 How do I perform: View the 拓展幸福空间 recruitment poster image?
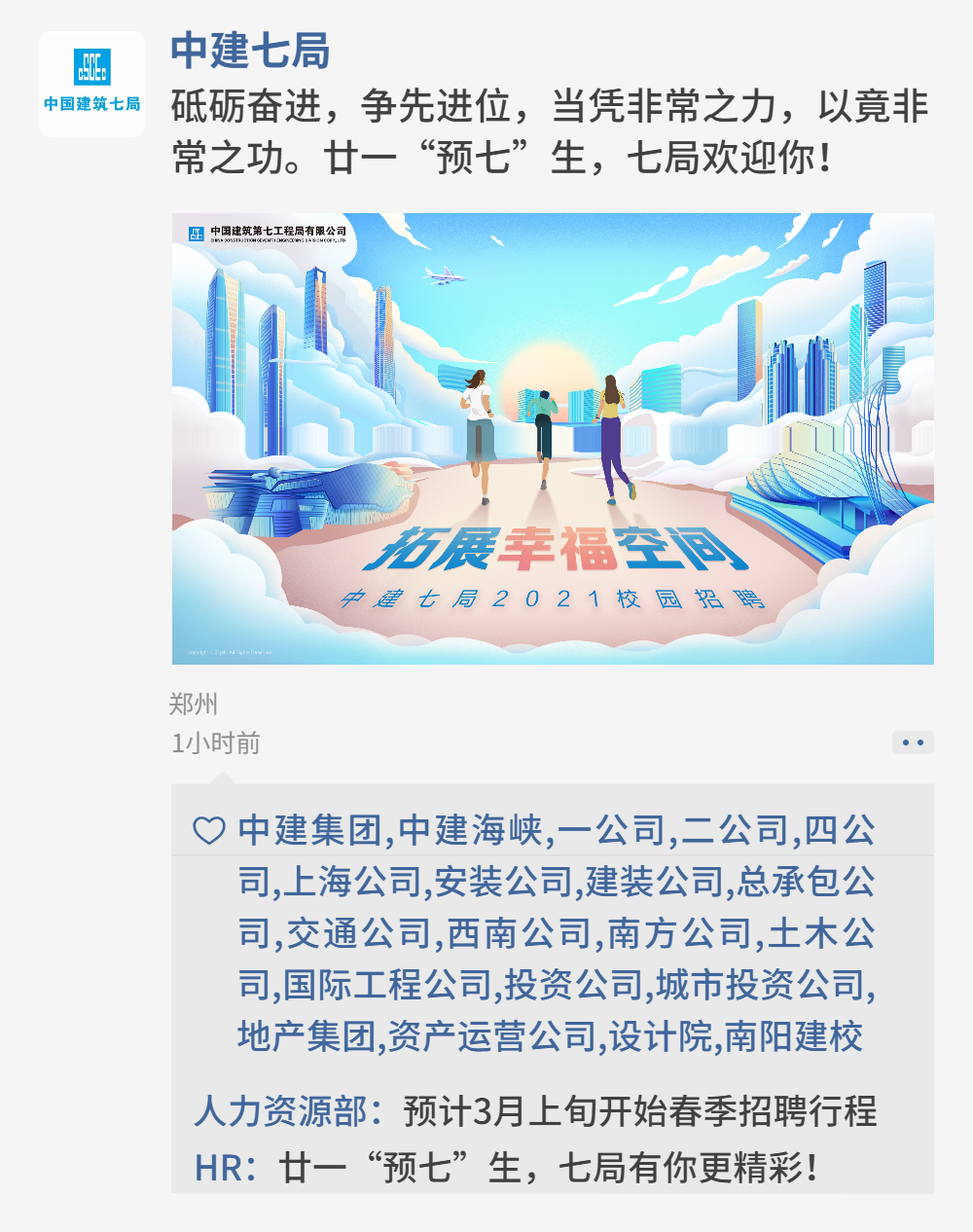coord(553,439)
